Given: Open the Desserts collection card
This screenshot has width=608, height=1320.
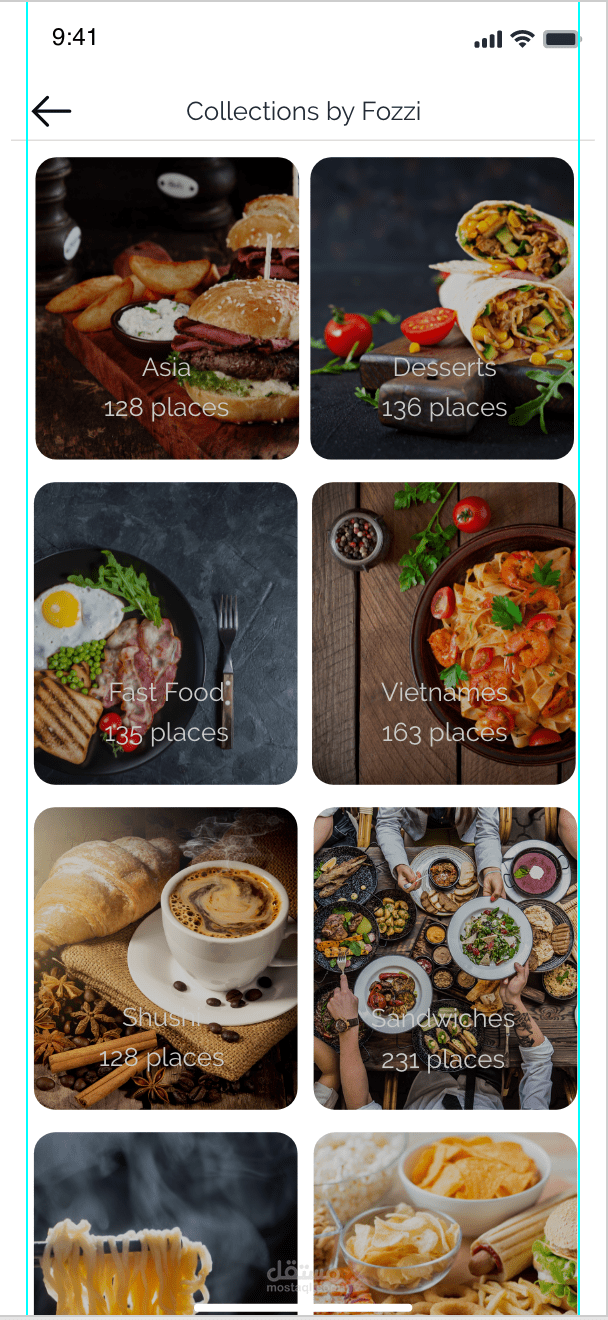Looking at the screenshot, I should [442, 308].
